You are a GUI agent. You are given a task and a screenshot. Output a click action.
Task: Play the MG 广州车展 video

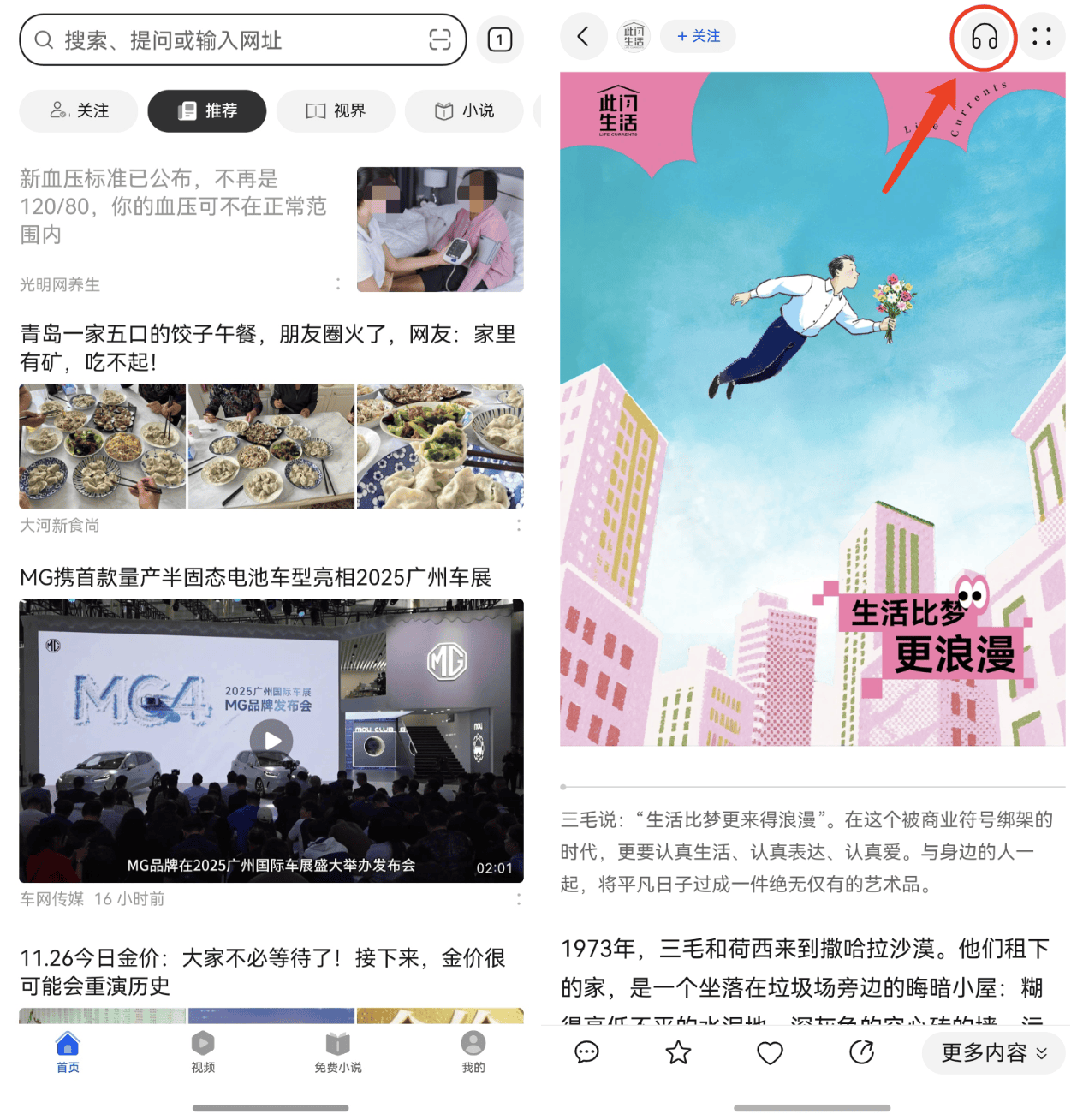point(271,741)
